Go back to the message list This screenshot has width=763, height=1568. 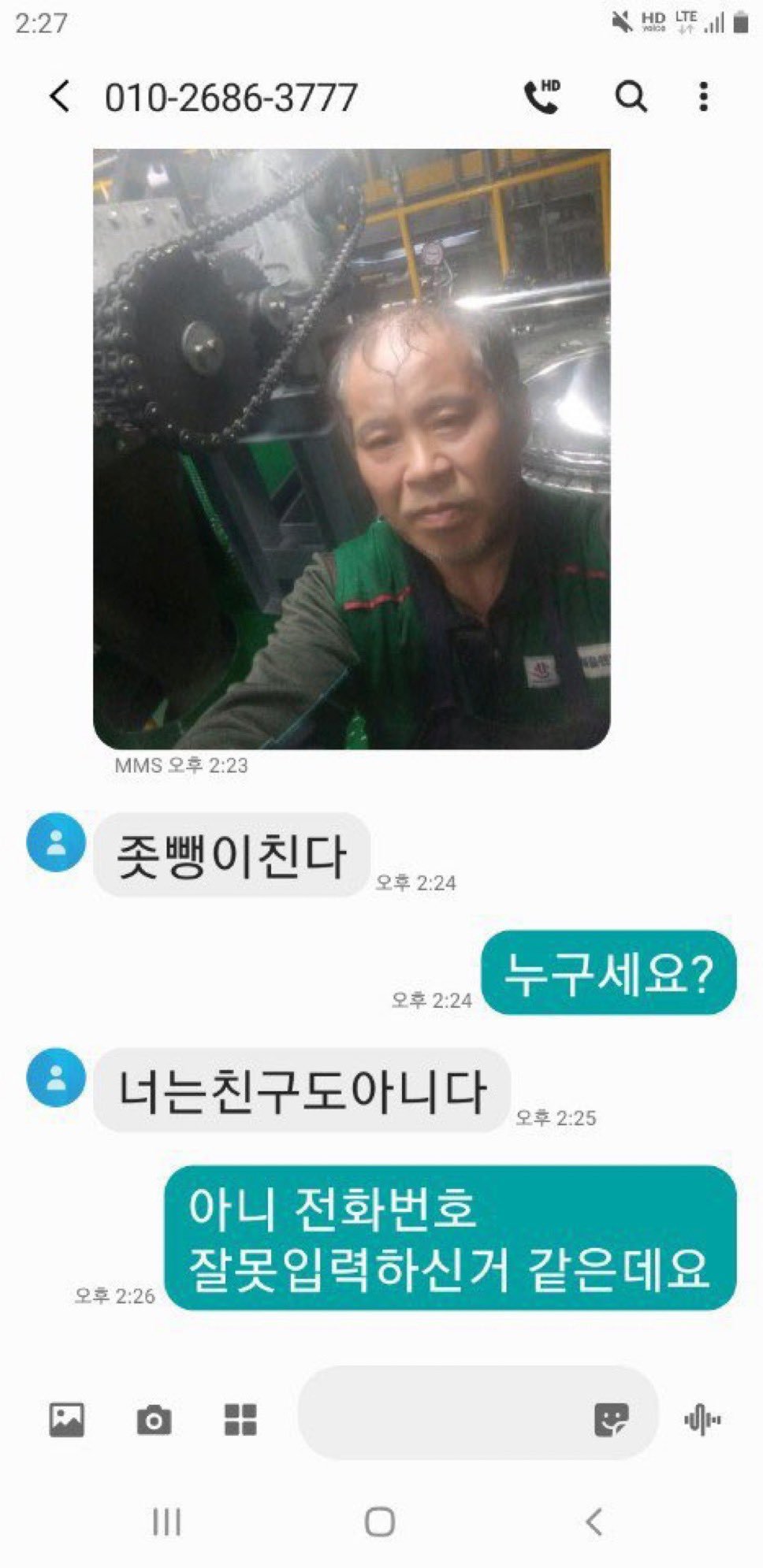click(x=60, y=97)
